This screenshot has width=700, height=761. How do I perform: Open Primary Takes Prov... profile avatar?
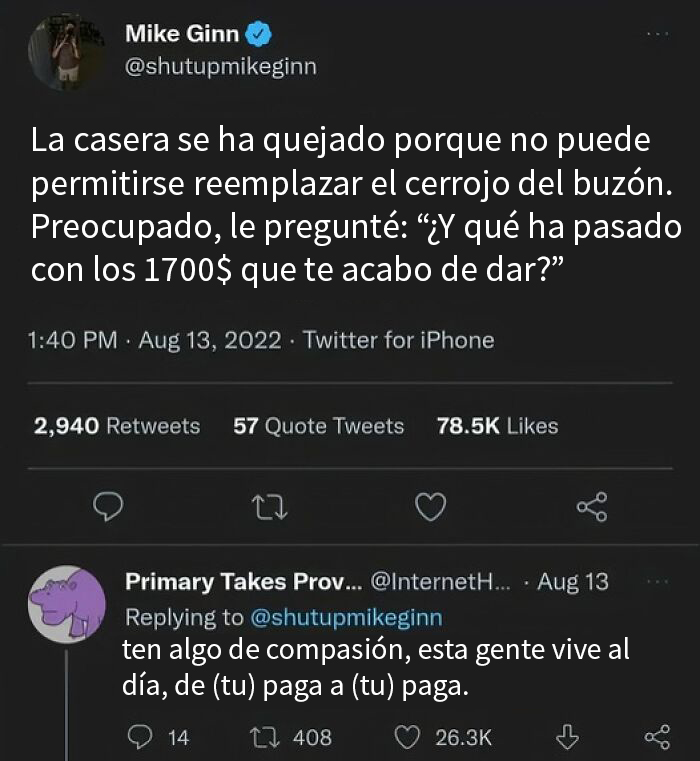(66, 604)
